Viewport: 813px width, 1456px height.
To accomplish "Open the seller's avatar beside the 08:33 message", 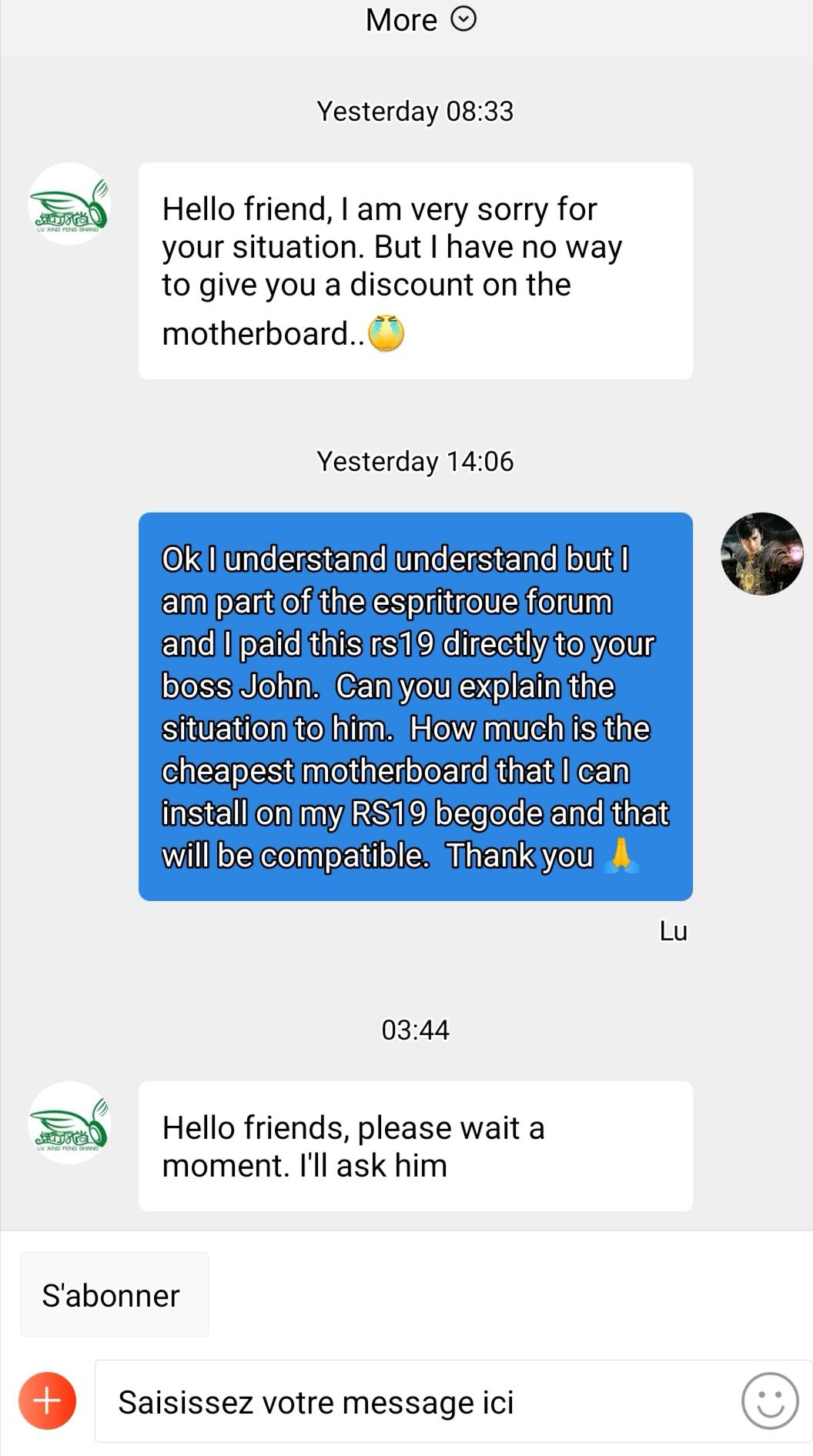I will coord(69,204).
